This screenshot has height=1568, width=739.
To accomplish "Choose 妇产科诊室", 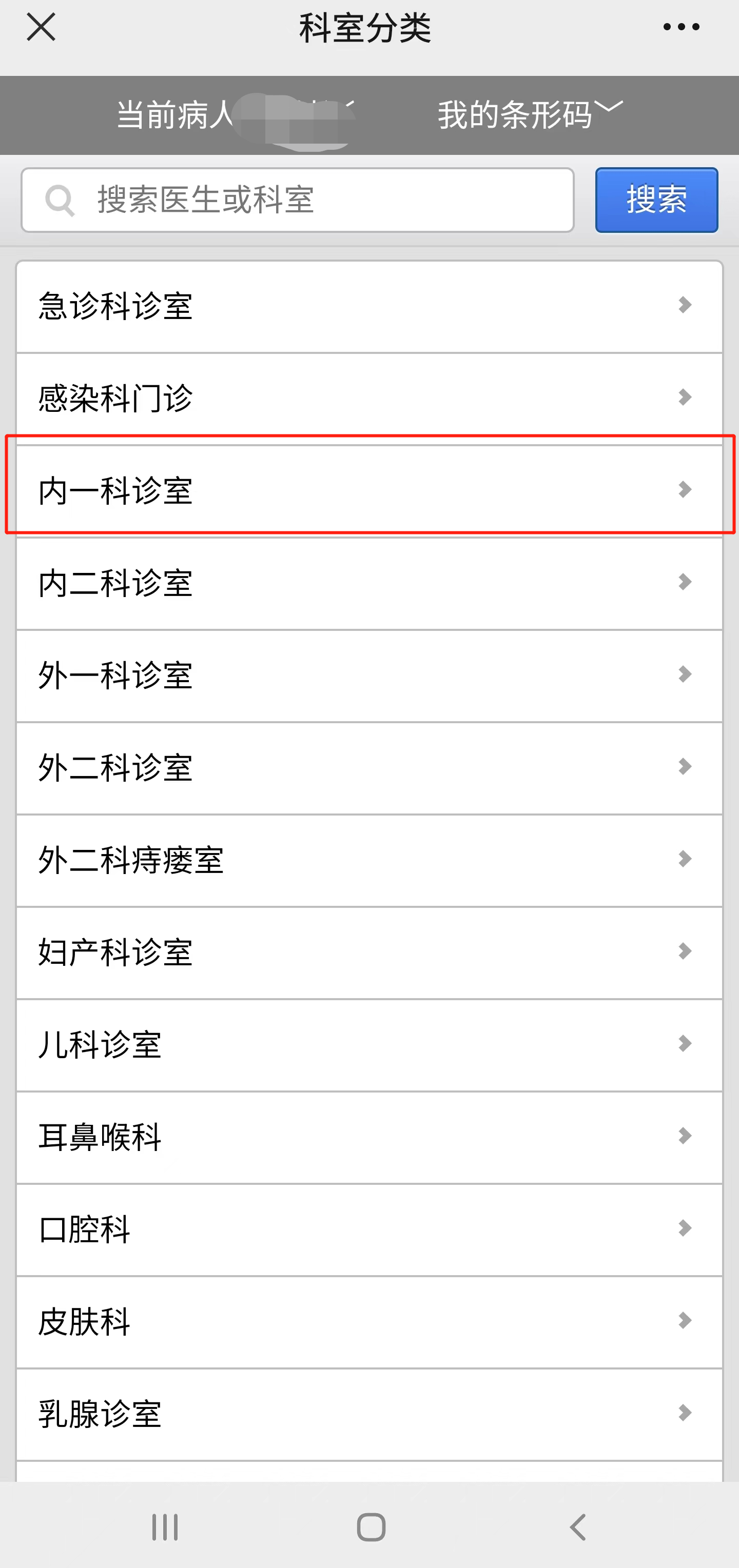I will click(369, 952).
